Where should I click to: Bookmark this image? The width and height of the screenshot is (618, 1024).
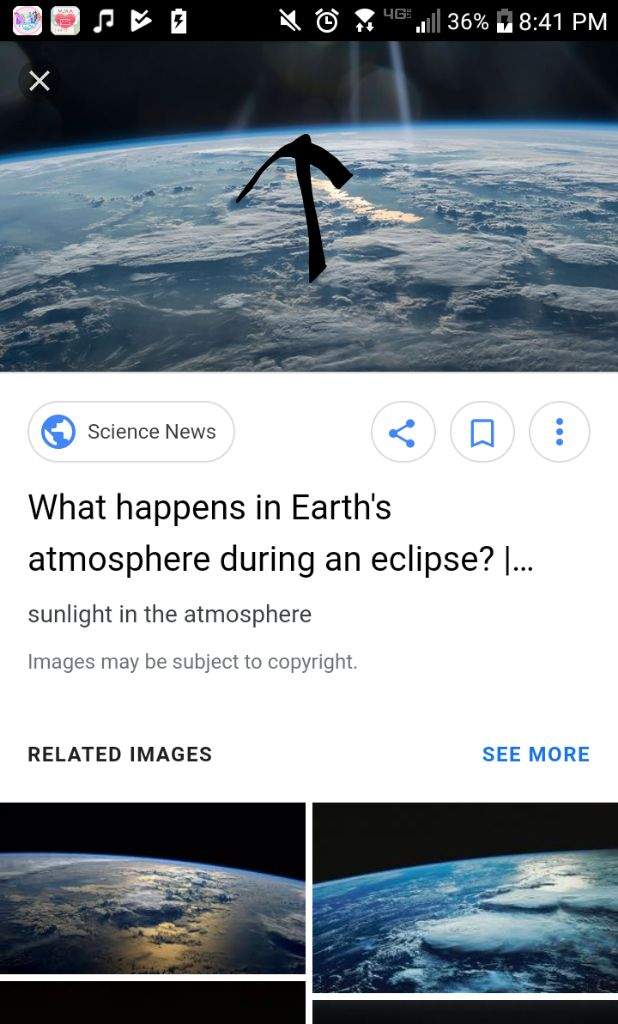pyautogui.click(x=482, y=432)
